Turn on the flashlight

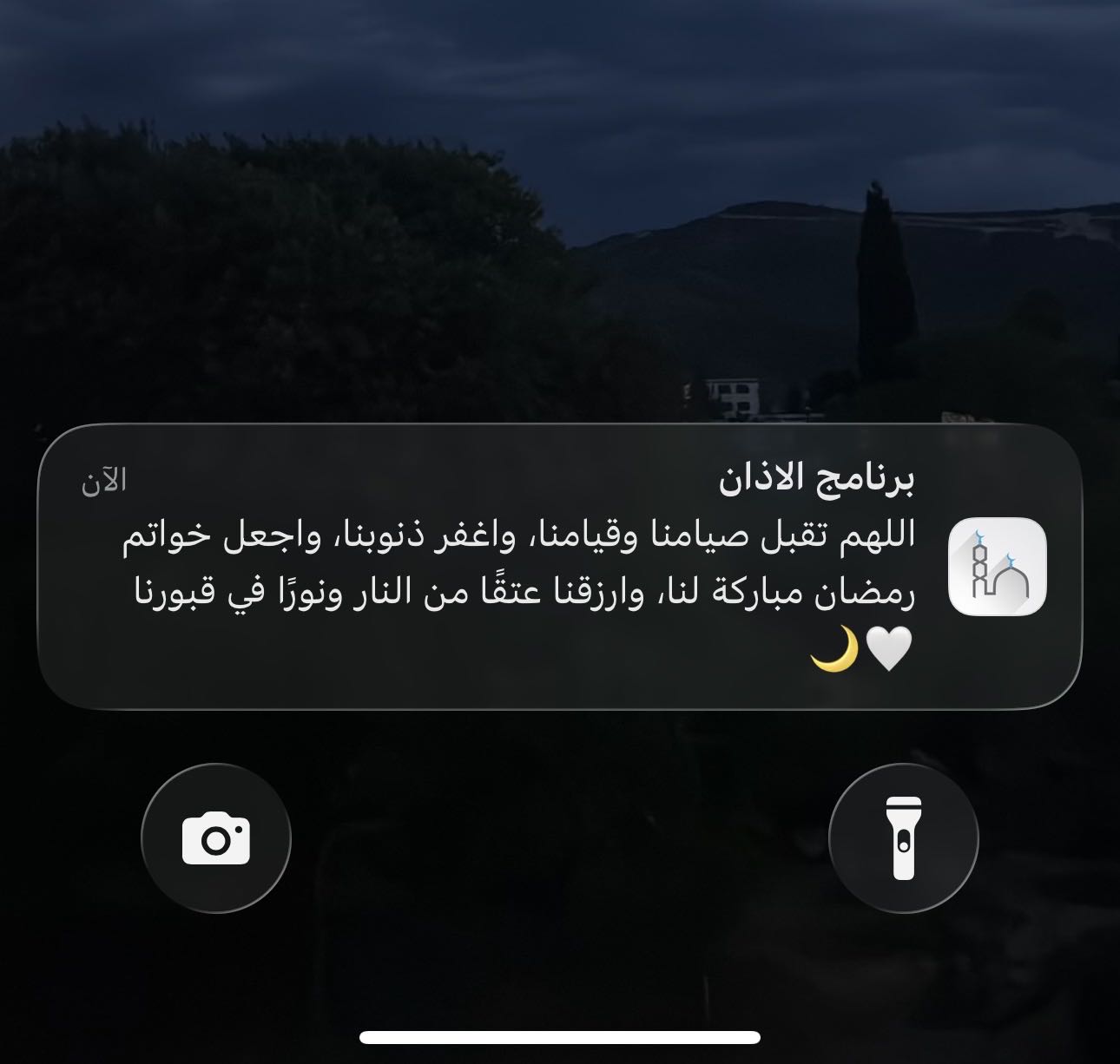[x=903, y=838]
